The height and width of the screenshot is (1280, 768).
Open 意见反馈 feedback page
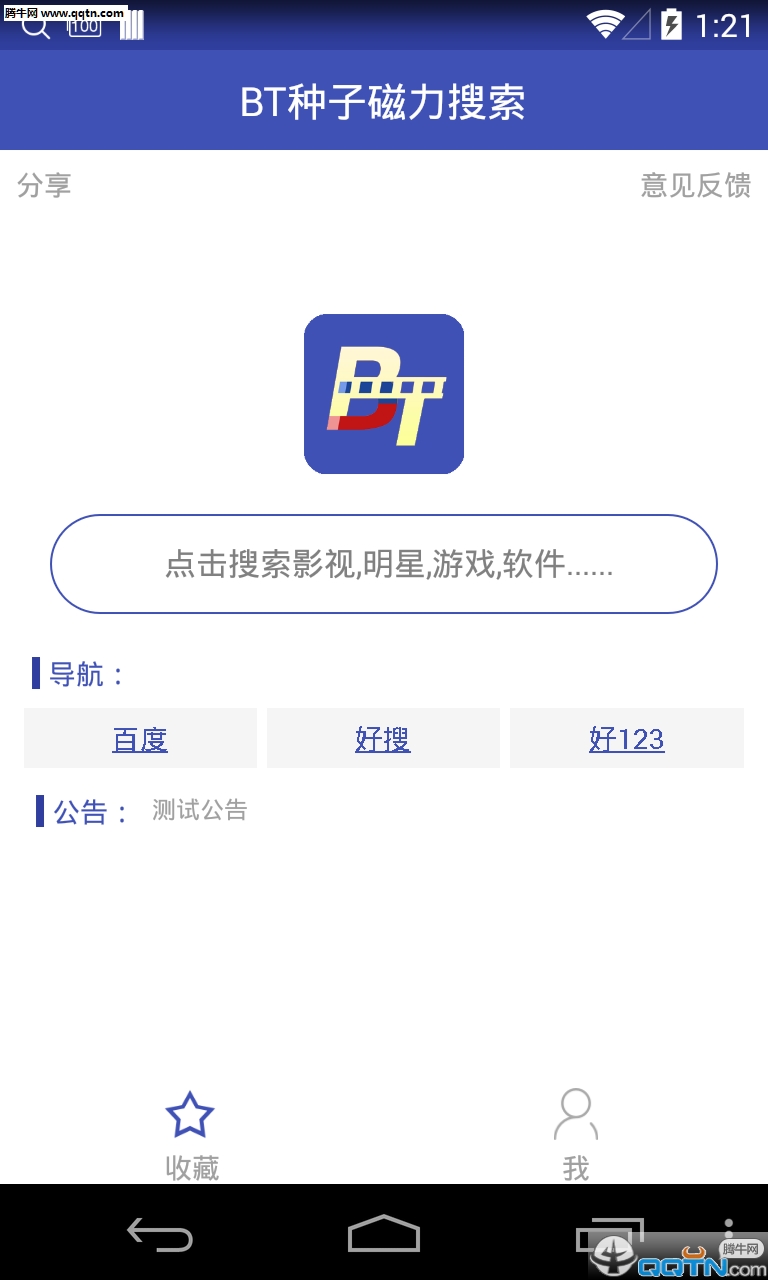point(697,185)
